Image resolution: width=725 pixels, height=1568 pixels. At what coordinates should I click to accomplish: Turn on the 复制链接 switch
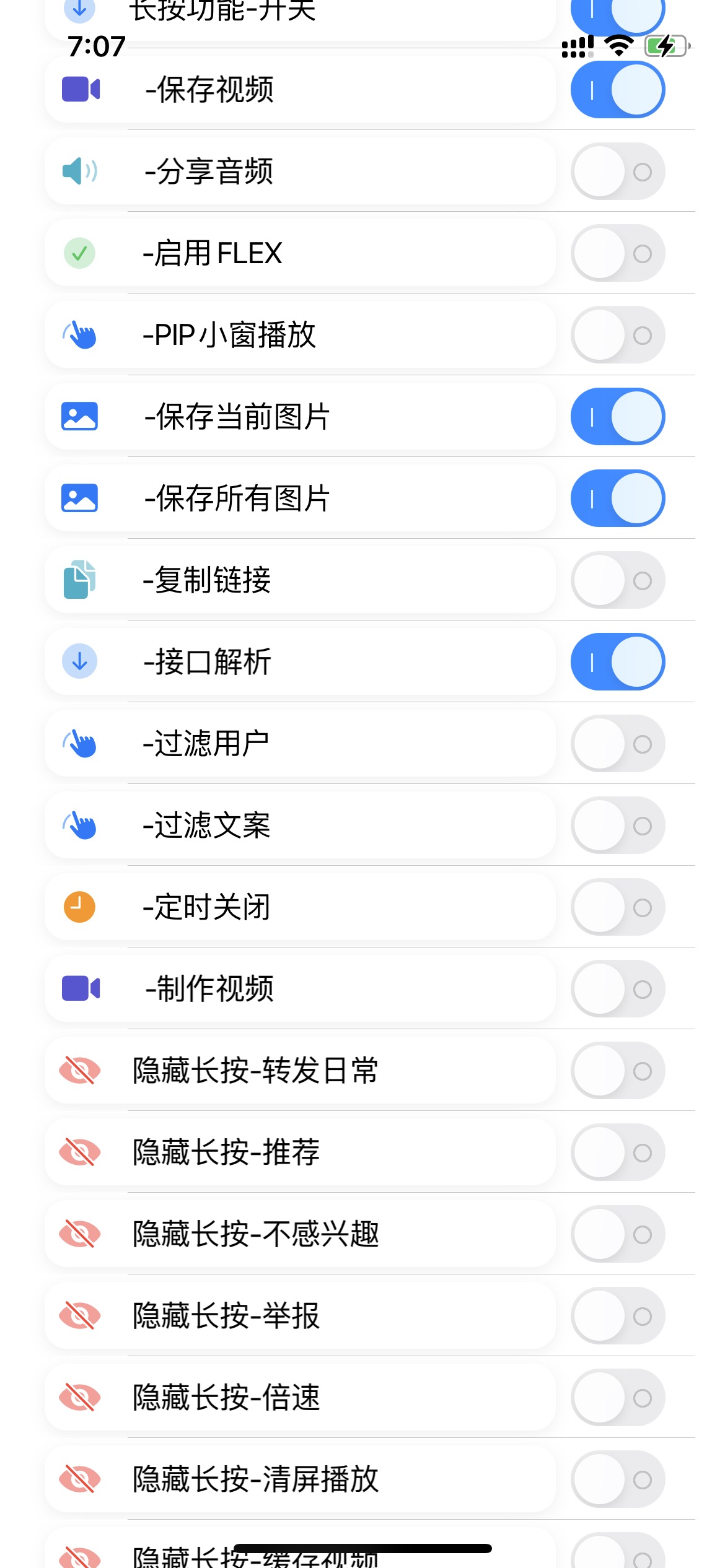617,580
